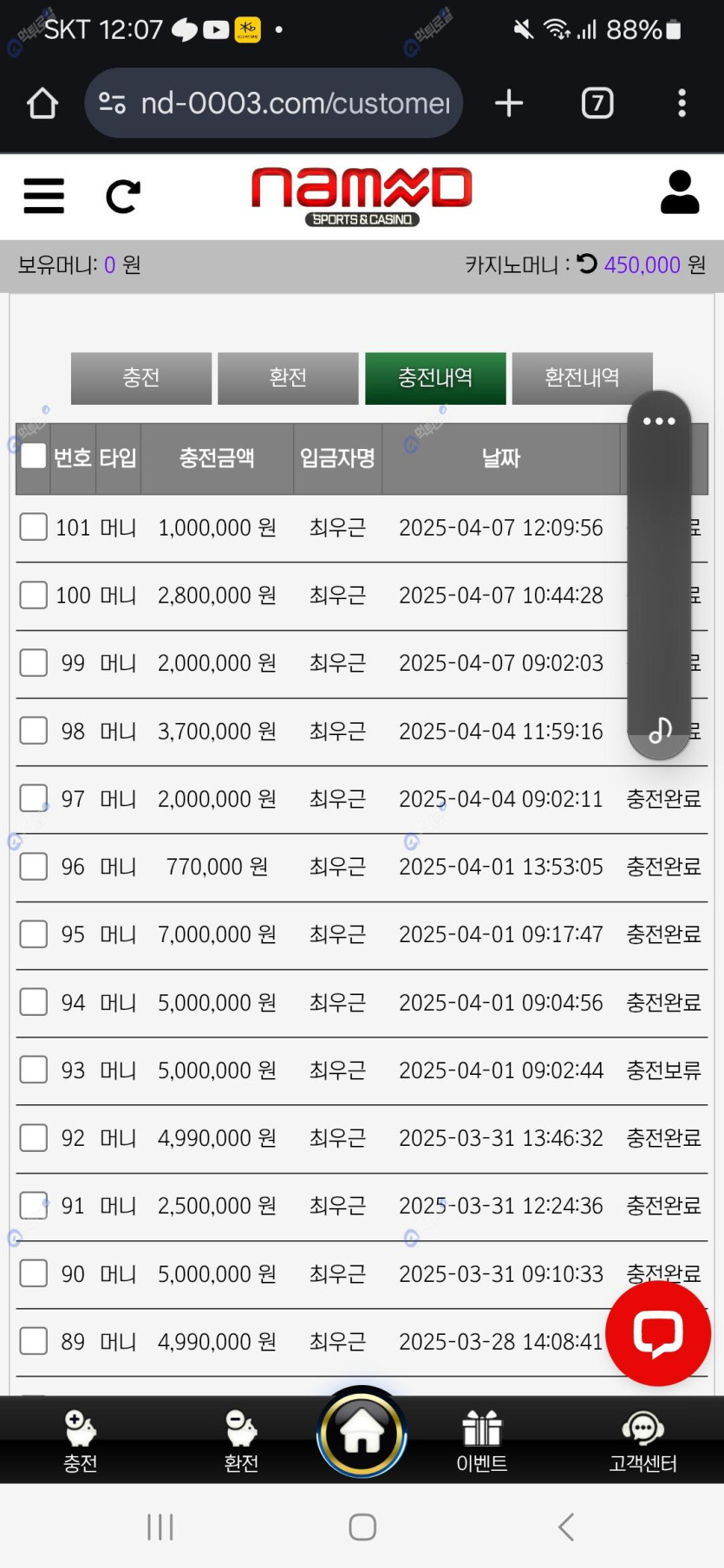This screenshot has width=724, height=1568.
Task: Reload the page with refresh icon
Action: (122, 197)
